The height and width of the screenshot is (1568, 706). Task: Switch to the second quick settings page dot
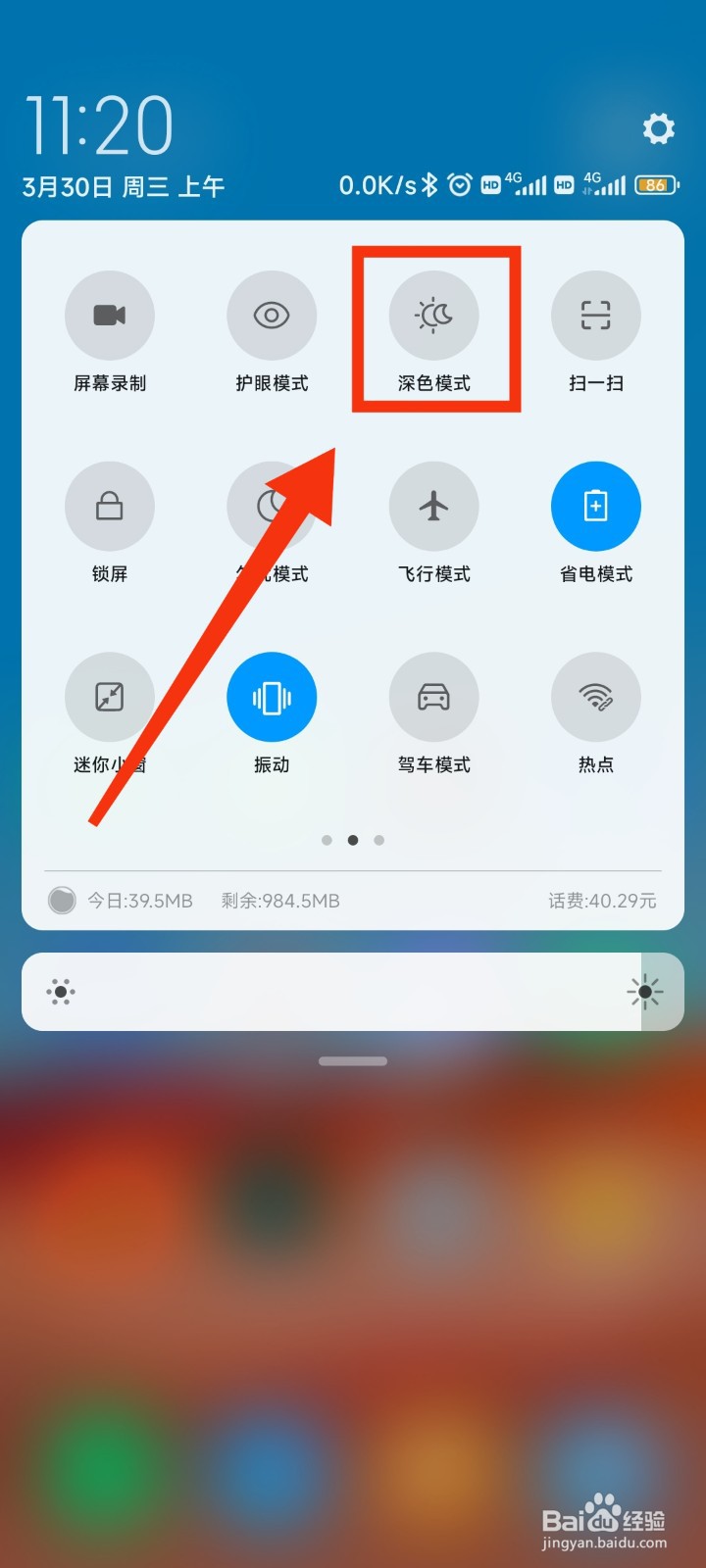click(353, 840)
